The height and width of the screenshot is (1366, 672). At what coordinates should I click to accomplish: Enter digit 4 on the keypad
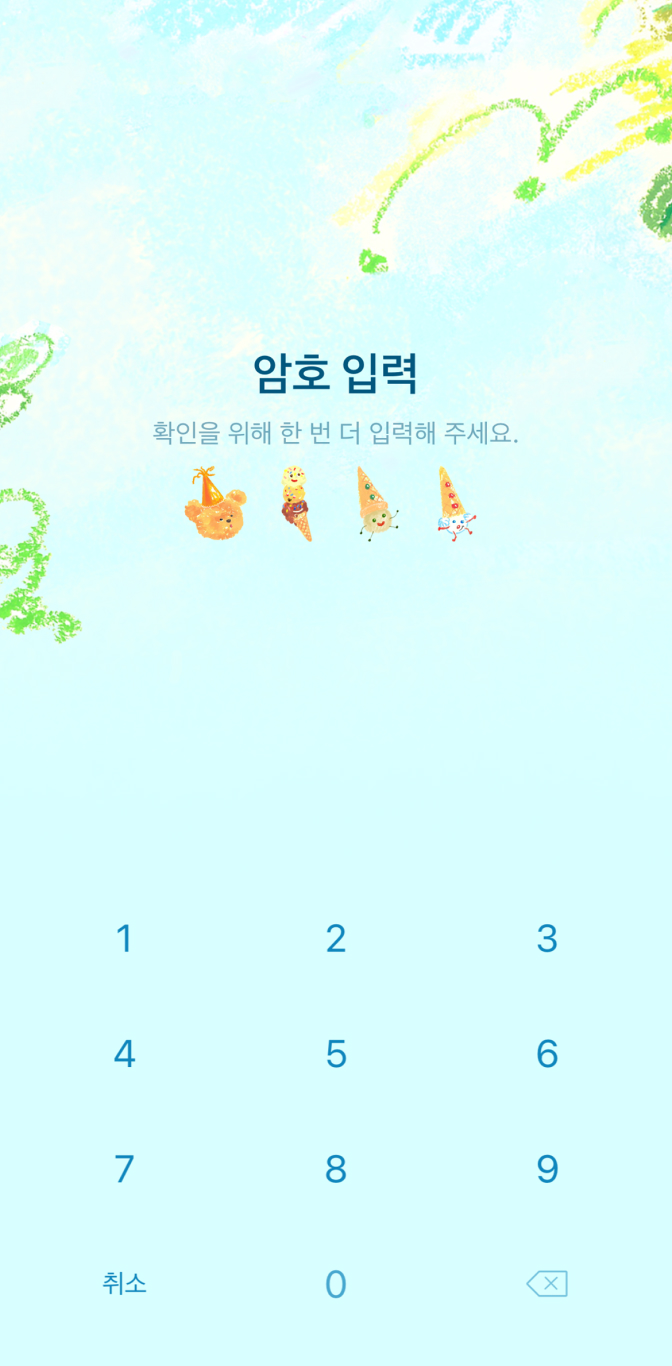124,1054
